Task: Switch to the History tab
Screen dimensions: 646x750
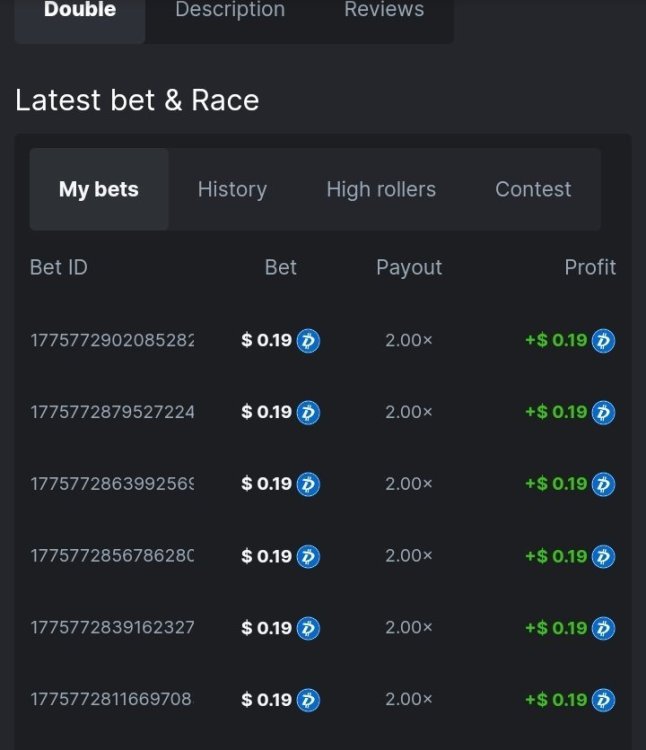Action: tap(232, 189)
